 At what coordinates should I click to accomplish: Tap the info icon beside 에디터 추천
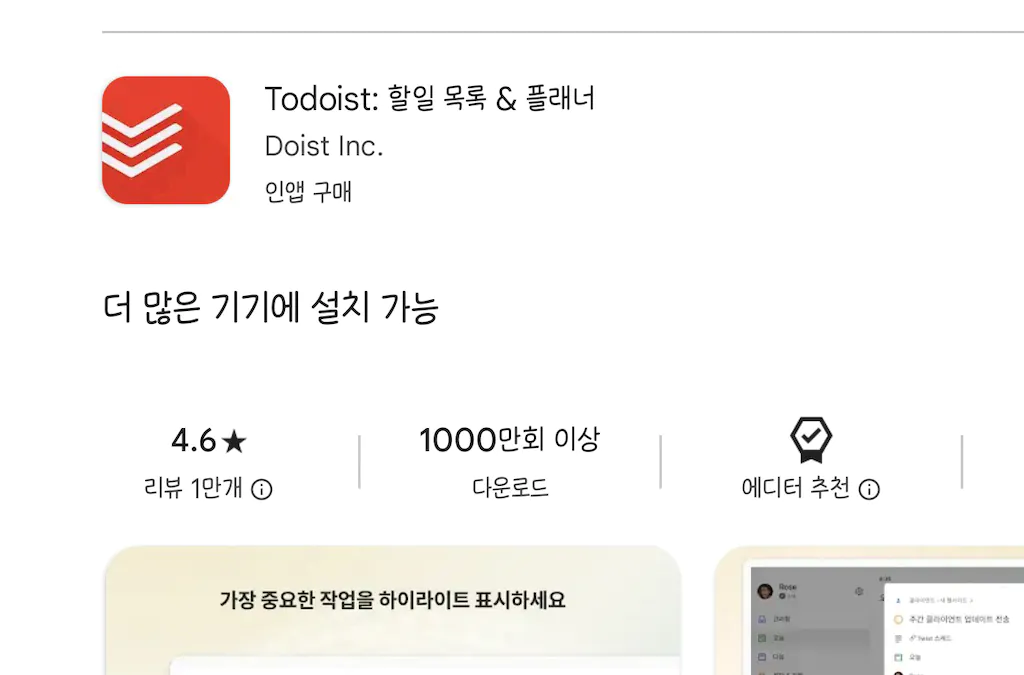pos(869,489)
